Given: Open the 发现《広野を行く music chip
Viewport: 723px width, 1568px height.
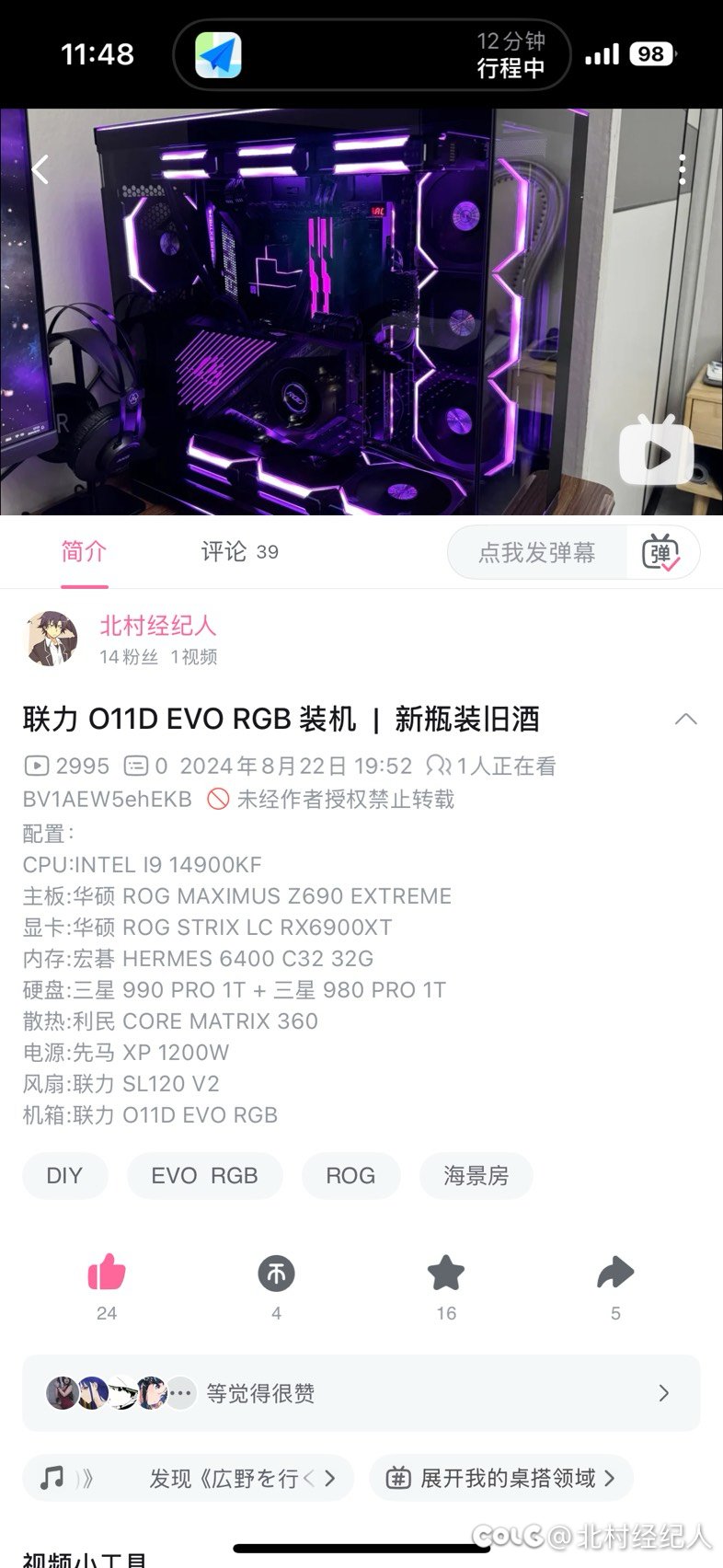Looking at the screenshot, I should click(188, 1479).
